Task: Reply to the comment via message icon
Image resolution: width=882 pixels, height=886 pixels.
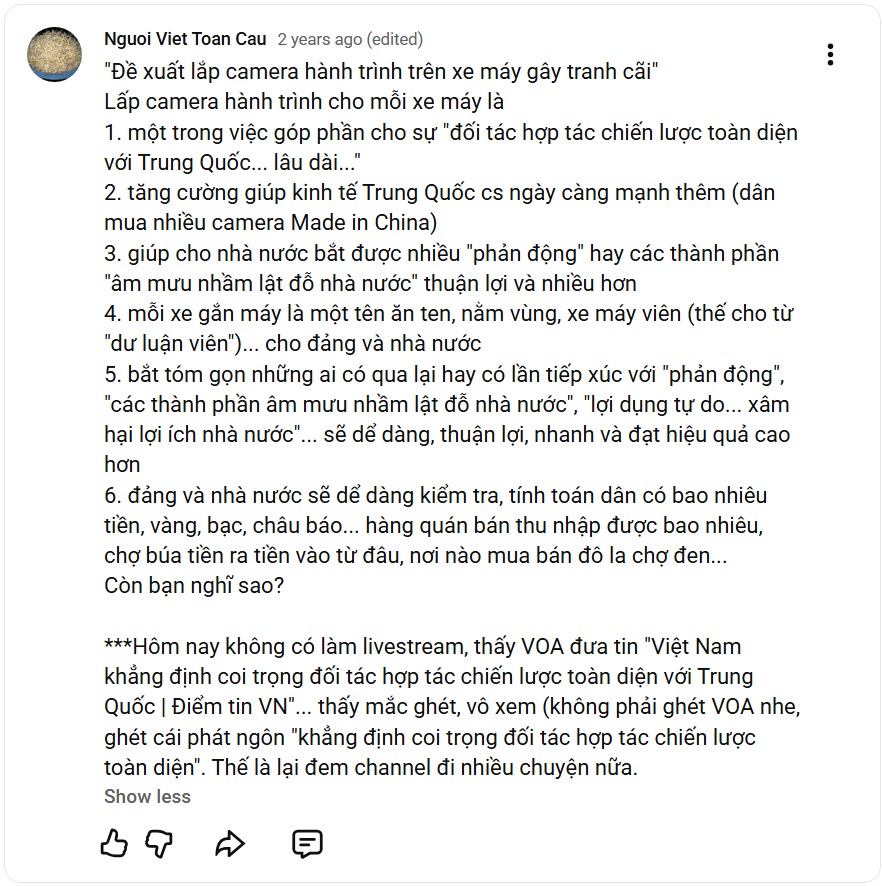Action: click(x=307, y=844)
